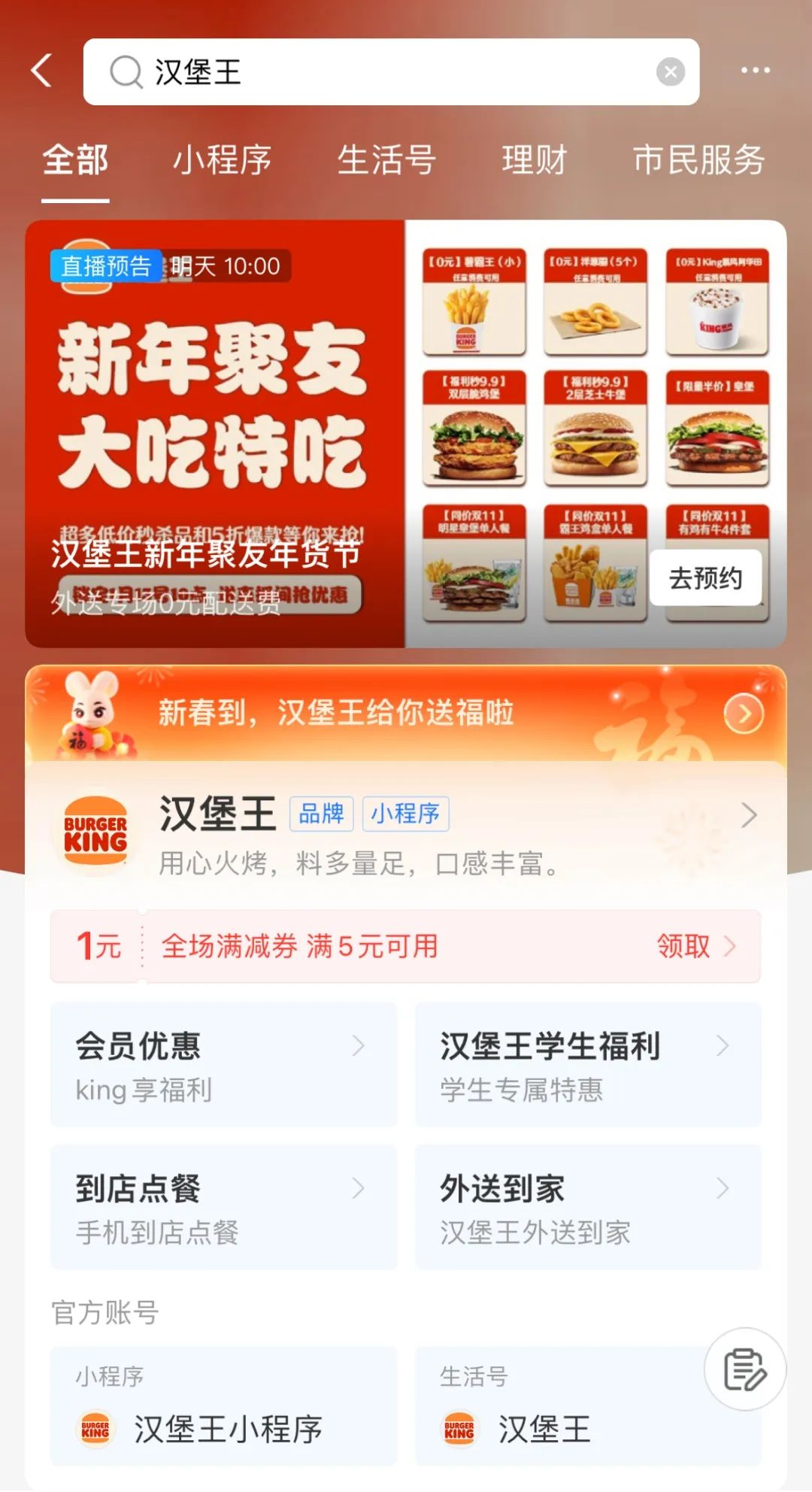Select 到店点餐 for in-store ordering

223,1208
